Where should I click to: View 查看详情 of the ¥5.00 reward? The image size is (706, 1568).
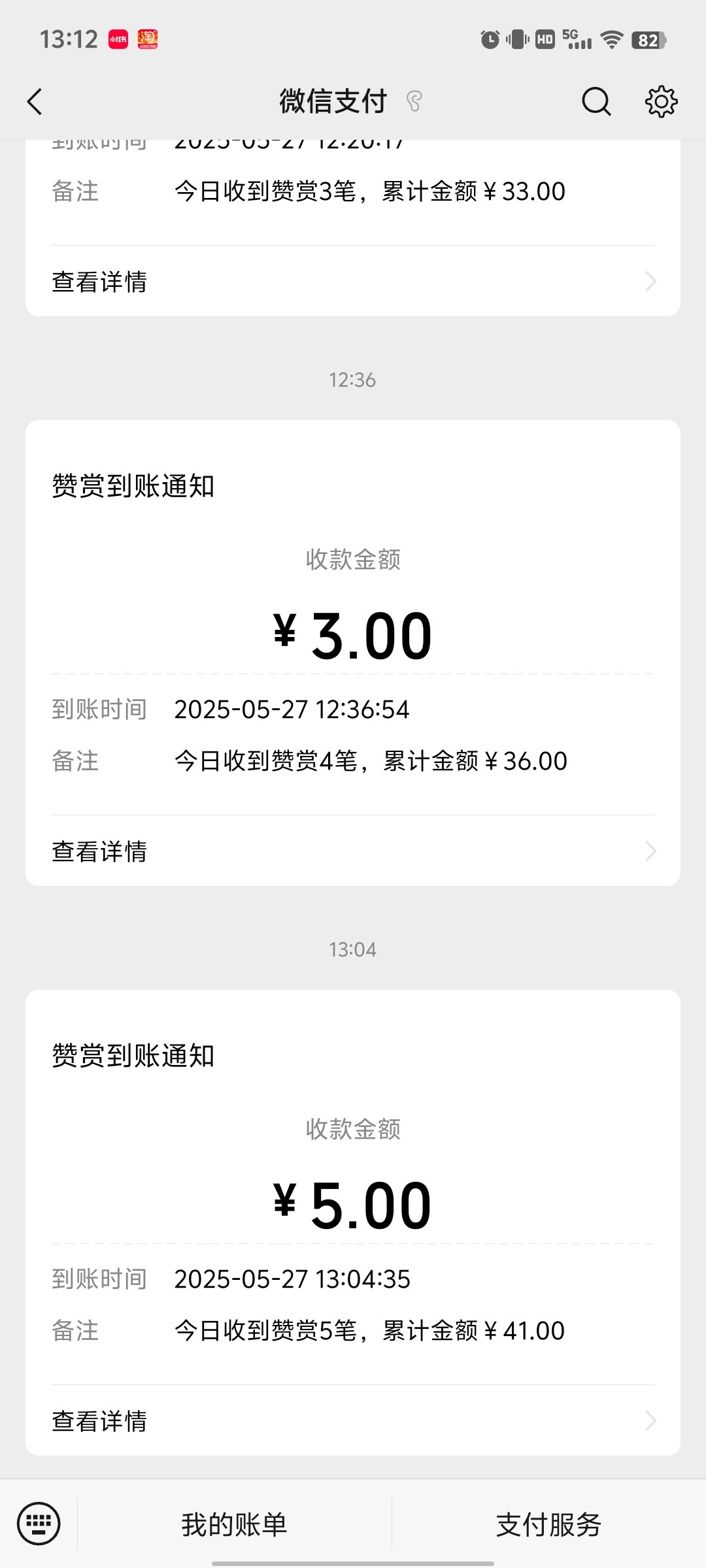pyautogui.click(x=353, y=1421)
